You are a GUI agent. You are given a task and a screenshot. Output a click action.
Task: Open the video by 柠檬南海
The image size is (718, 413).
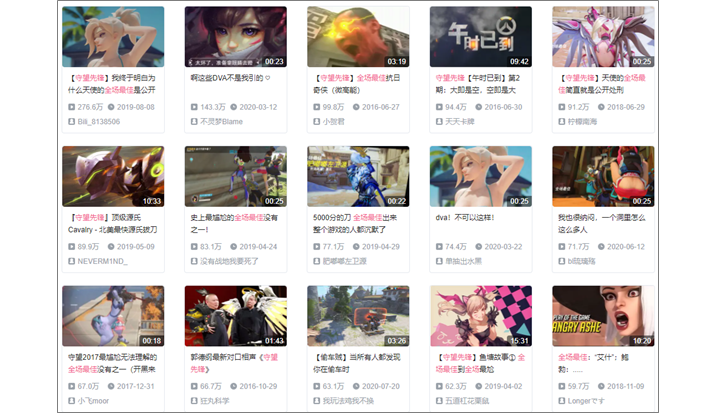[x=603, y=38]
